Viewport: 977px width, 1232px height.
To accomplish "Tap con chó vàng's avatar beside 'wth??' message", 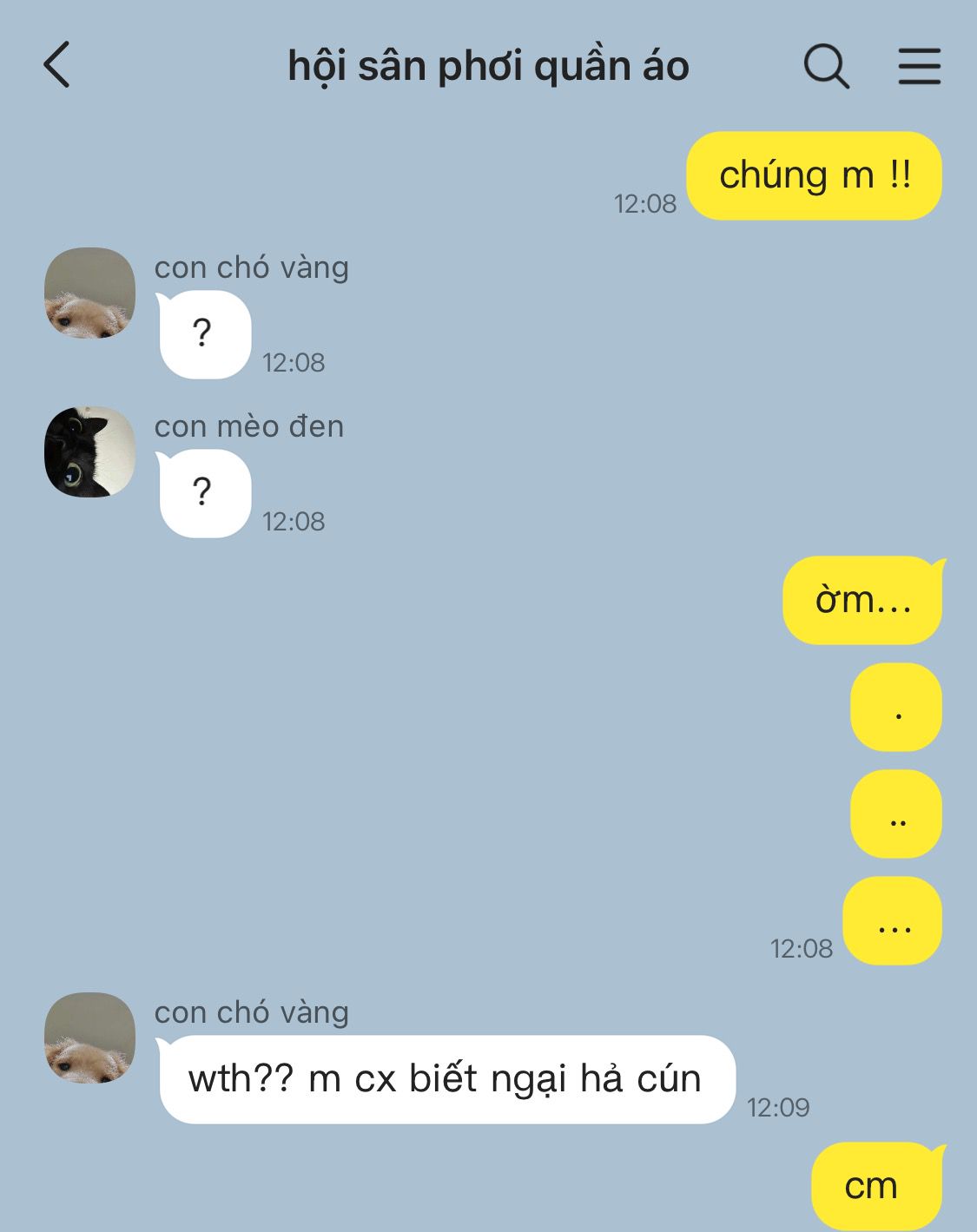I will [x=89, y=1038].
